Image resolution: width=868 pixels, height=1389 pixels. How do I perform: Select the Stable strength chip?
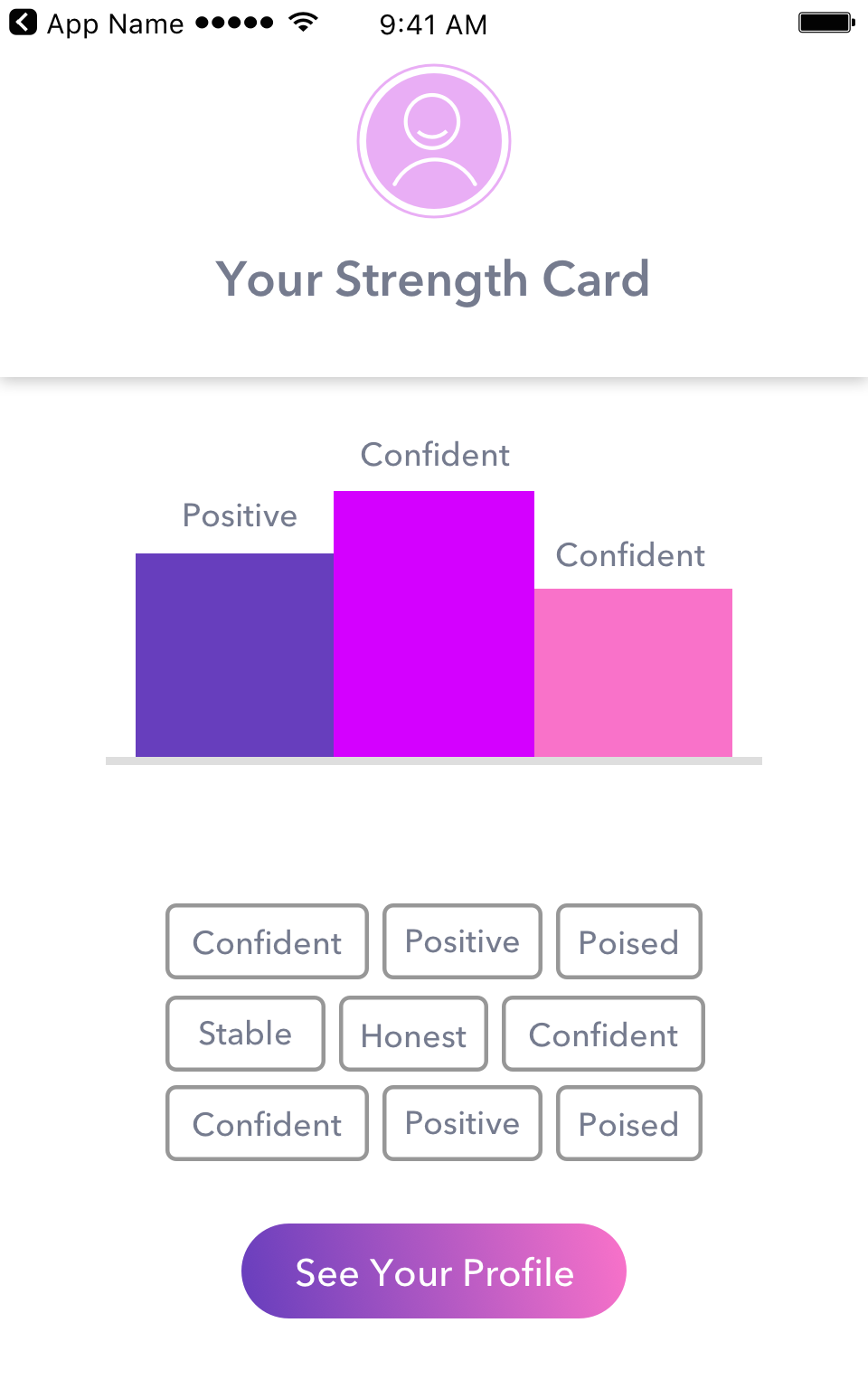coord(245,1034)
